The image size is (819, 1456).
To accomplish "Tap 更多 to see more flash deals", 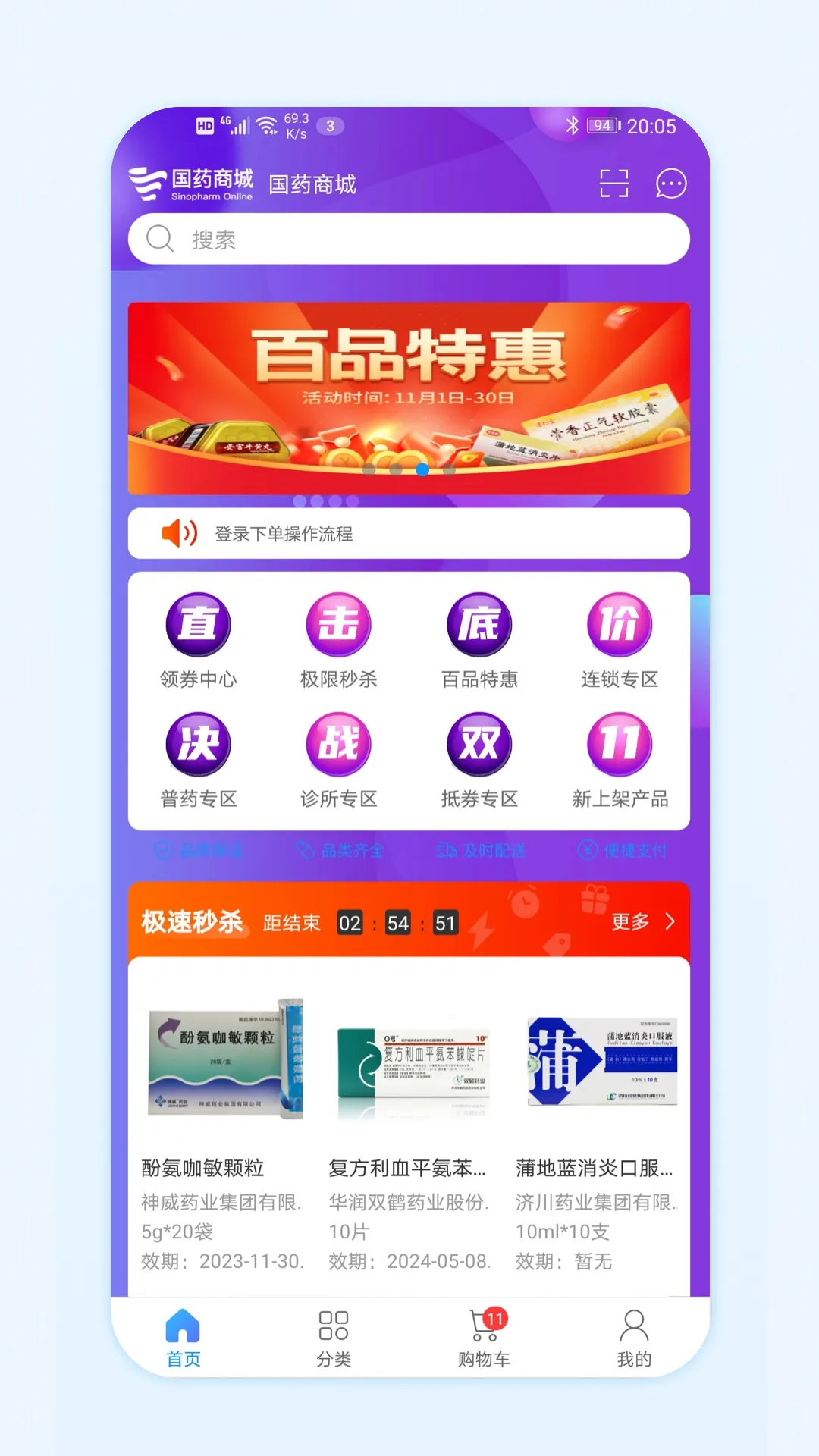I will pos(630,923).
